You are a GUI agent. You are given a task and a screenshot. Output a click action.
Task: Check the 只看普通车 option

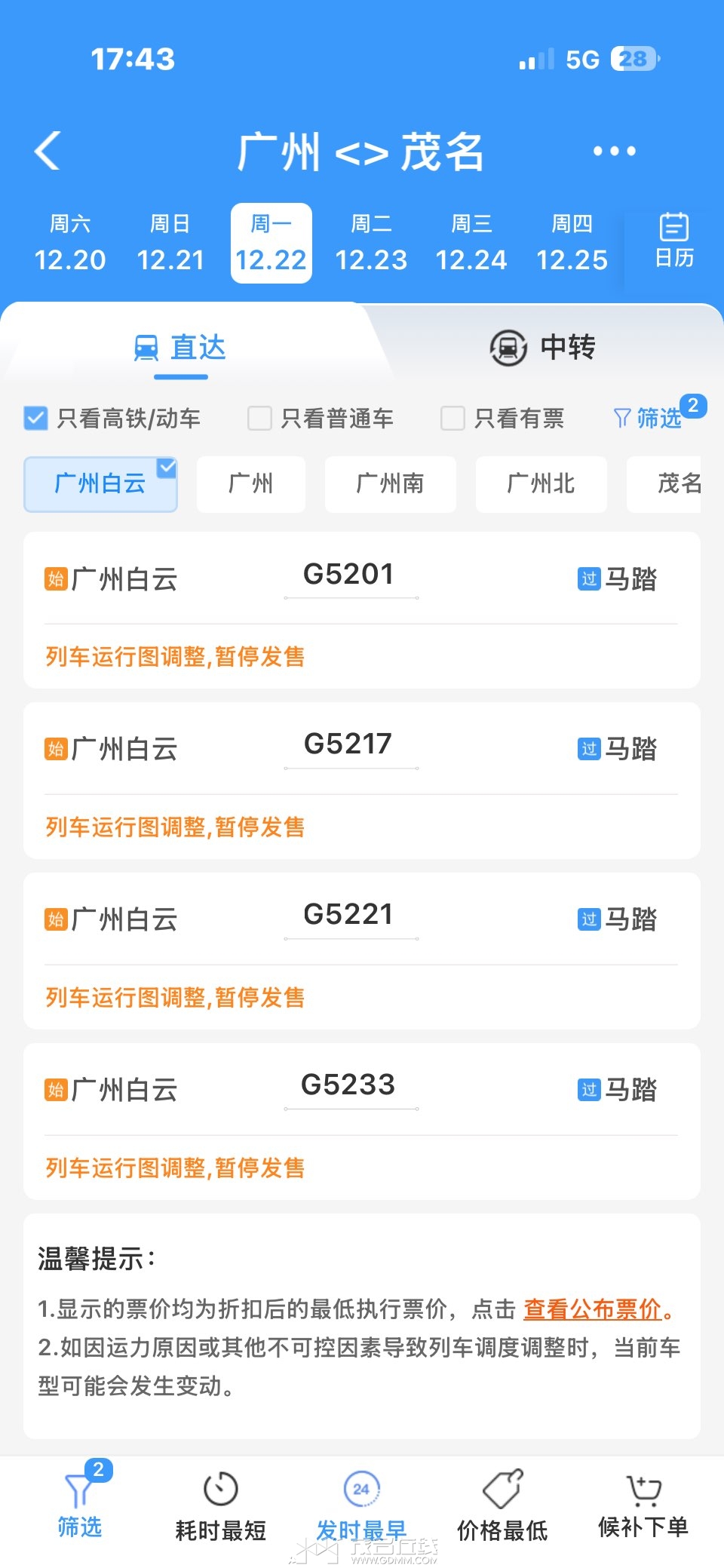coord(260,418)
